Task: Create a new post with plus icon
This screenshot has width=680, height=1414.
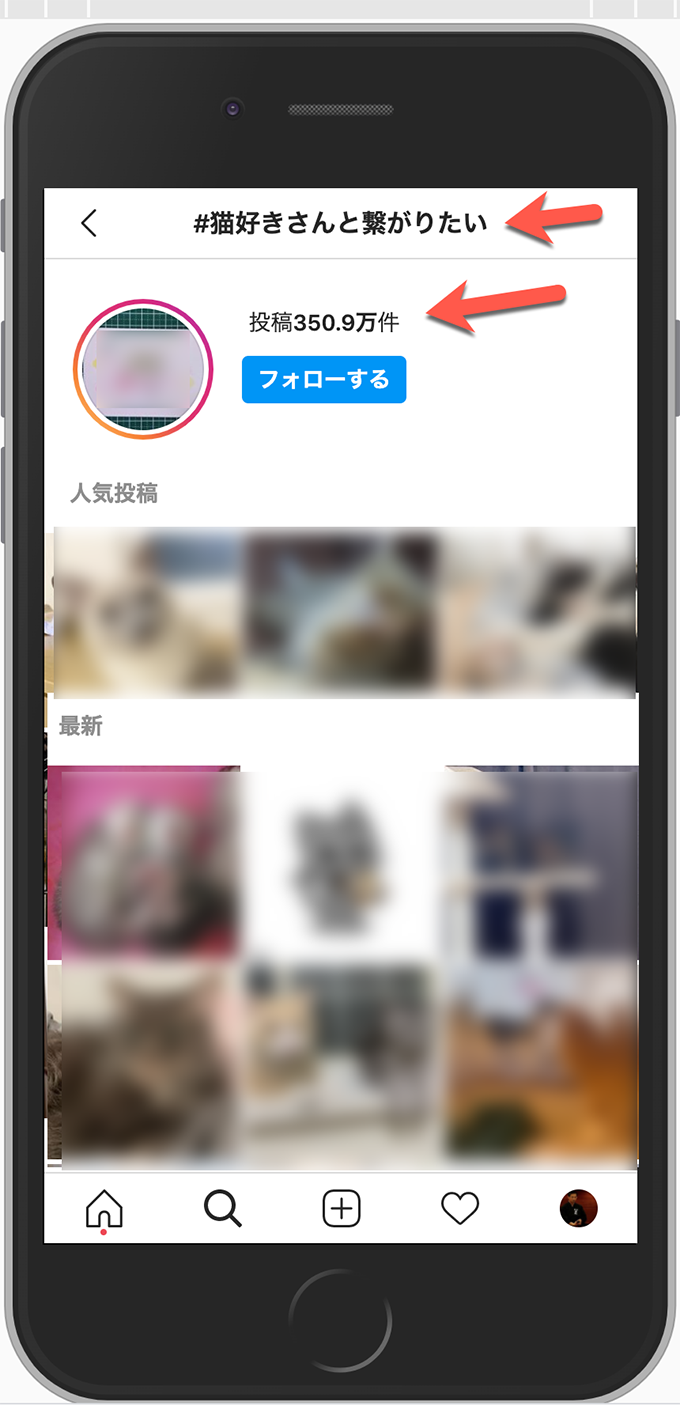Action: click(341, 1209)
